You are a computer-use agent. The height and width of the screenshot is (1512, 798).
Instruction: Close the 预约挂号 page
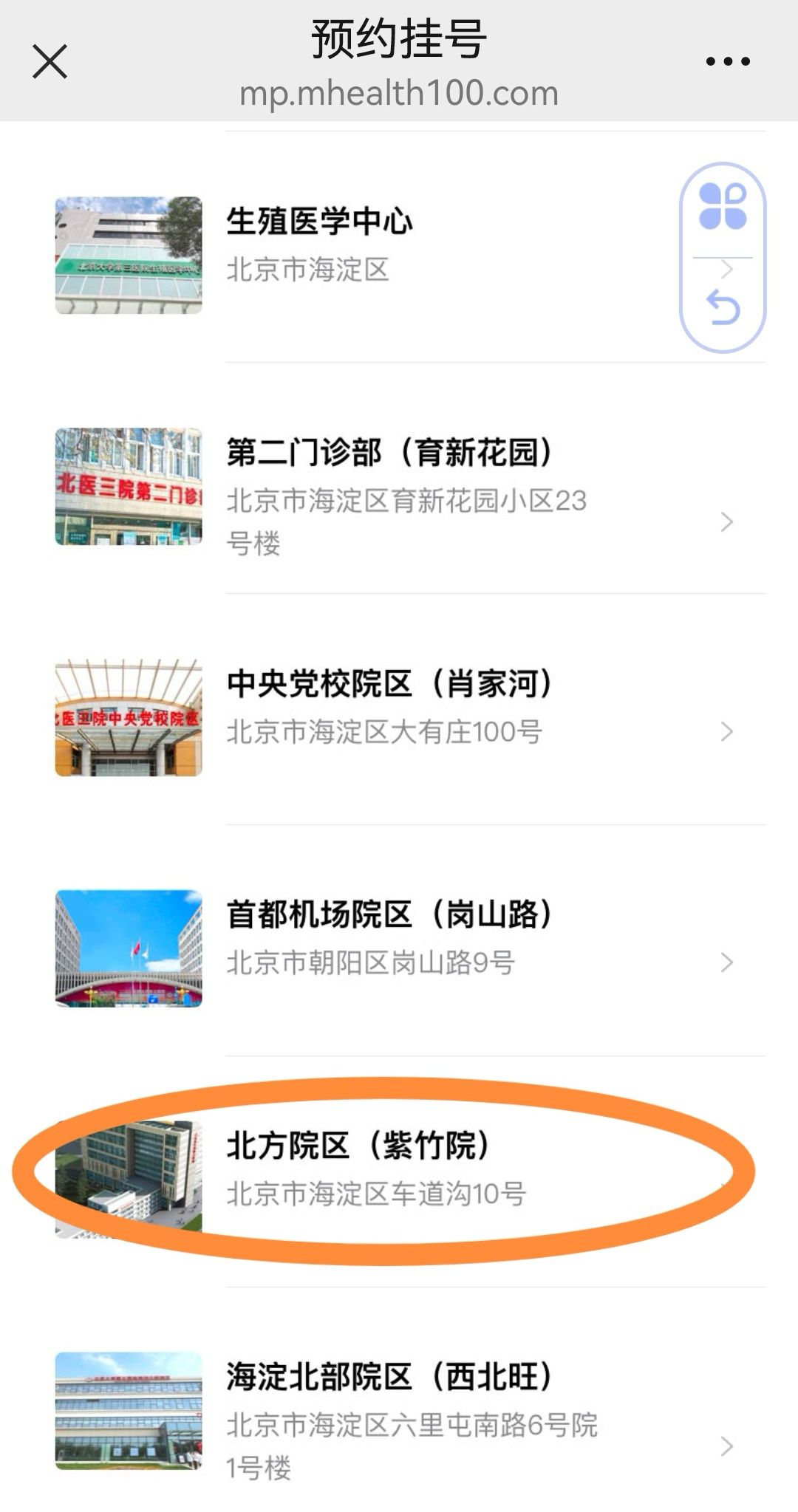pos(50,61)
